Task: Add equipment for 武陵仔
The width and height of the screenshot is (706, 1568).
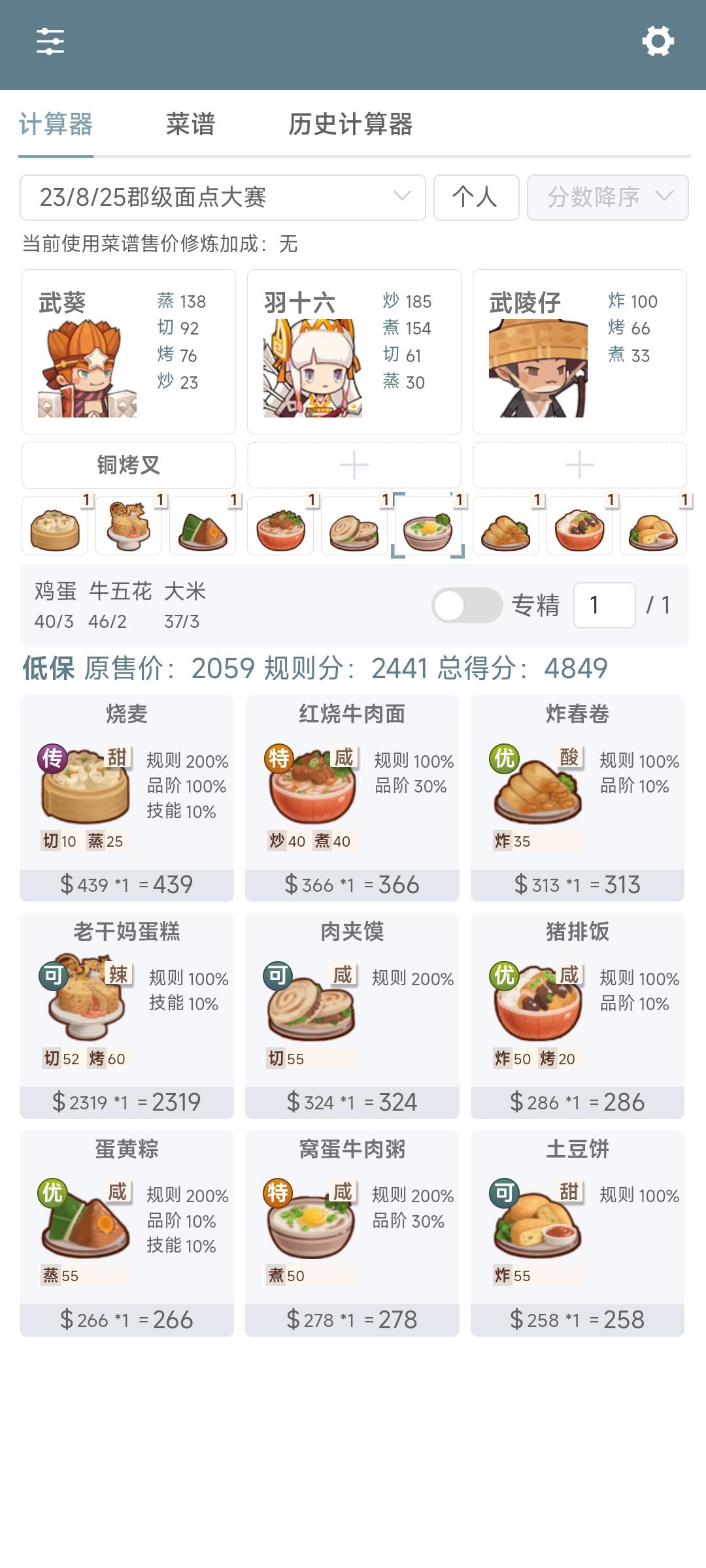Action: click(x=579, y=465)
